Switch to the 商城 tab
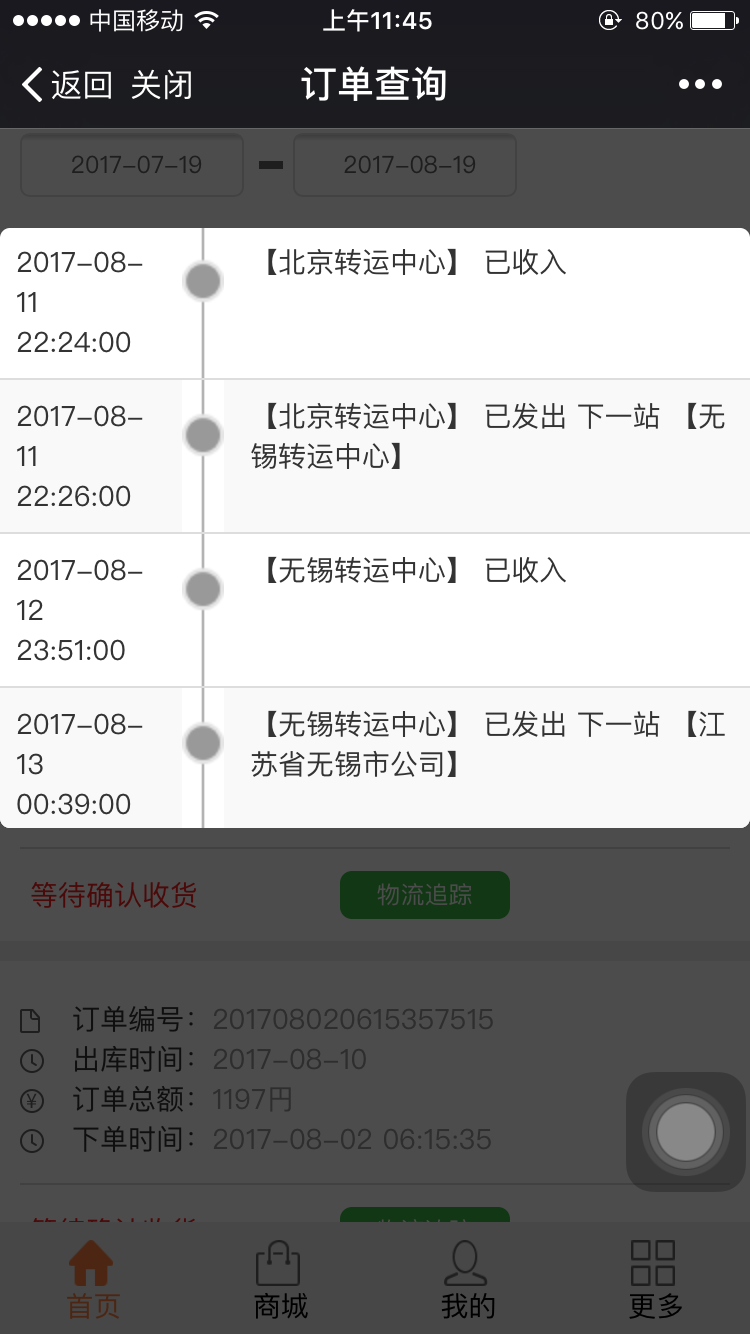Image resolution: width=750 pixels, height=1334 pixels. tap(280, 1279)
